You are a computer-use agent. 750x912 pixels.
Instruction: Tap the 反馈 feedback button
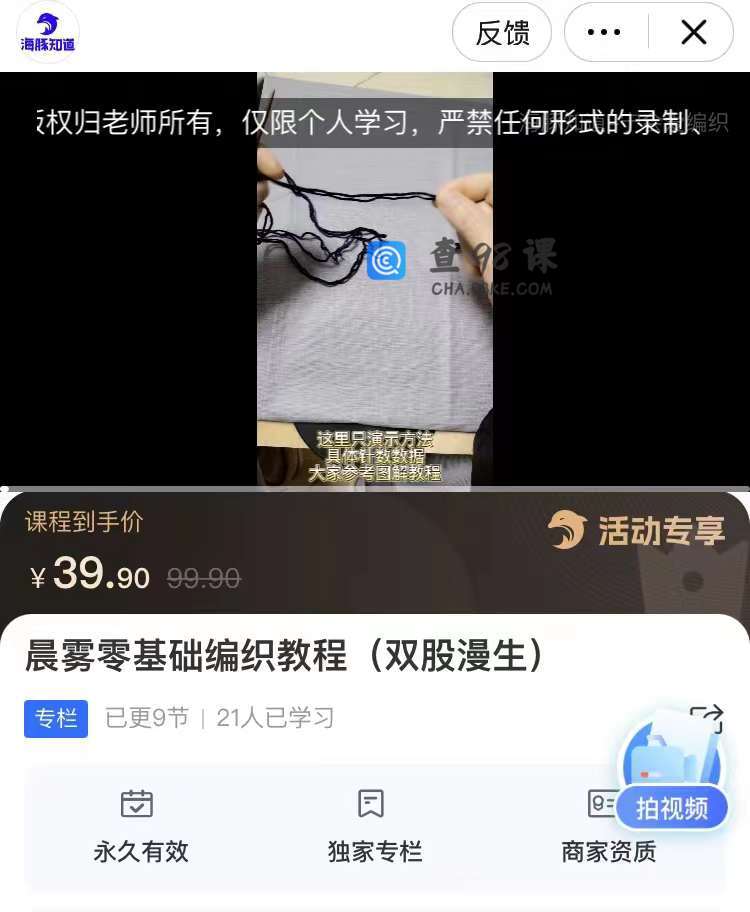[x=502, y=33]
